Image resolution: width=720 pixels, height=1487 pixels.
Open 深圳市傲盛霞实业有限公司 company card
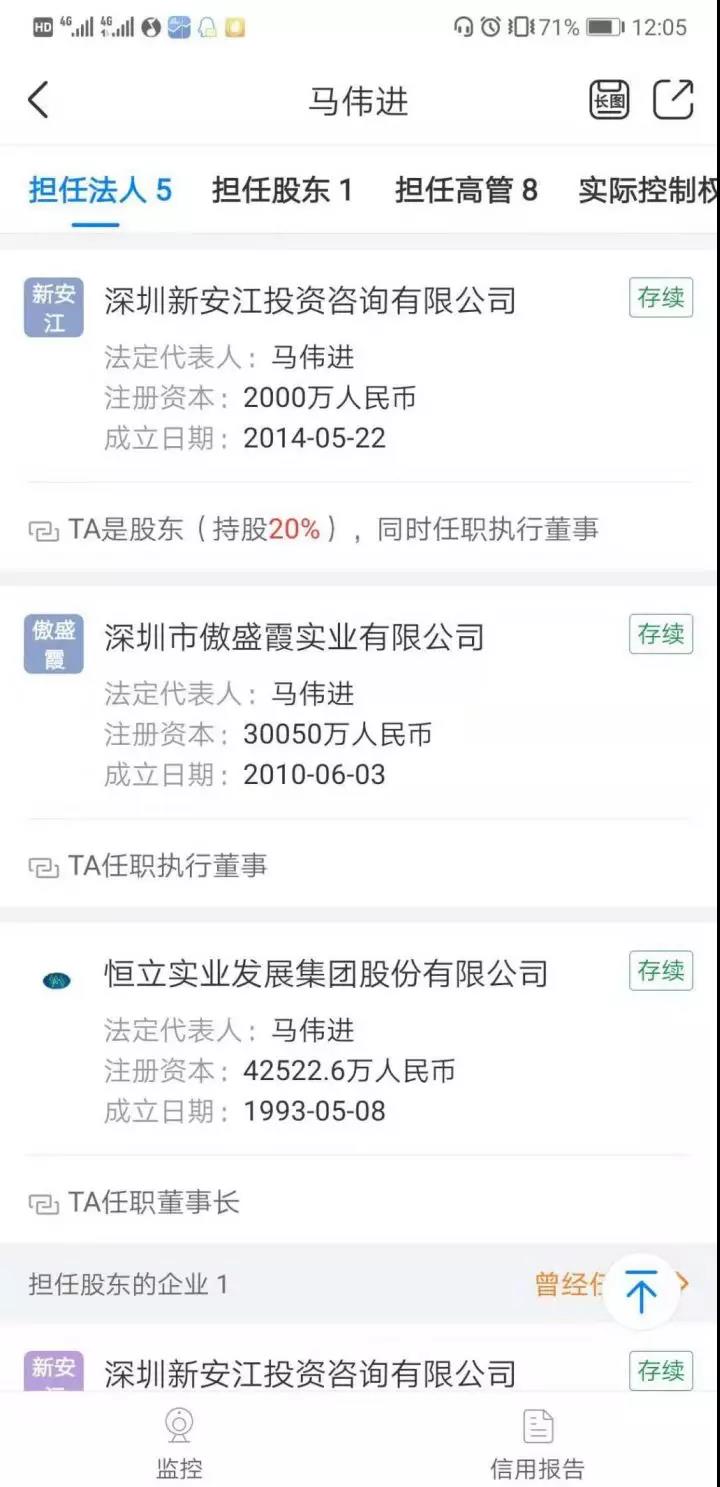[x=294, y=637]
